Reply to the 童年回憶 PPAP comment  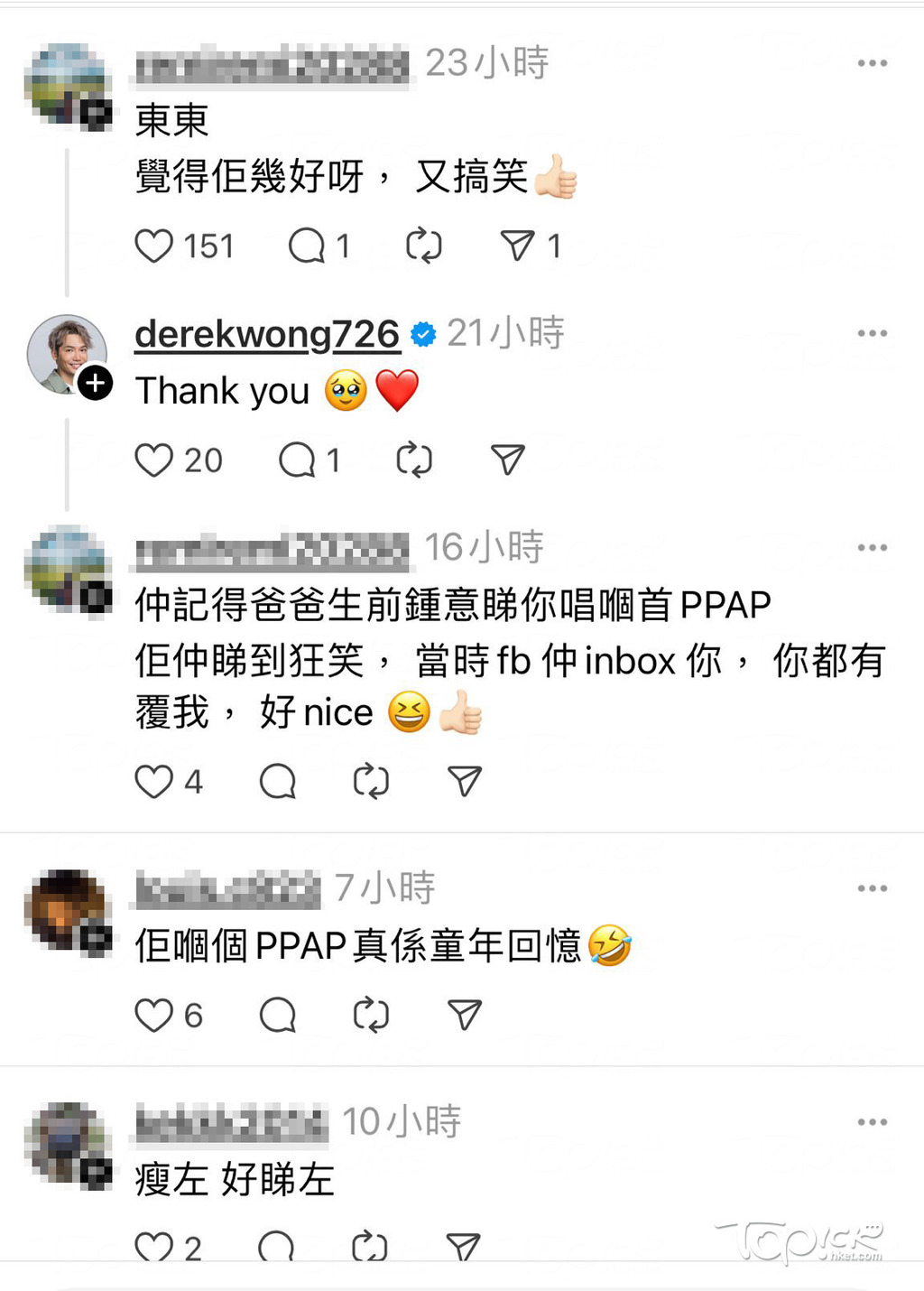pos(278,1016)
